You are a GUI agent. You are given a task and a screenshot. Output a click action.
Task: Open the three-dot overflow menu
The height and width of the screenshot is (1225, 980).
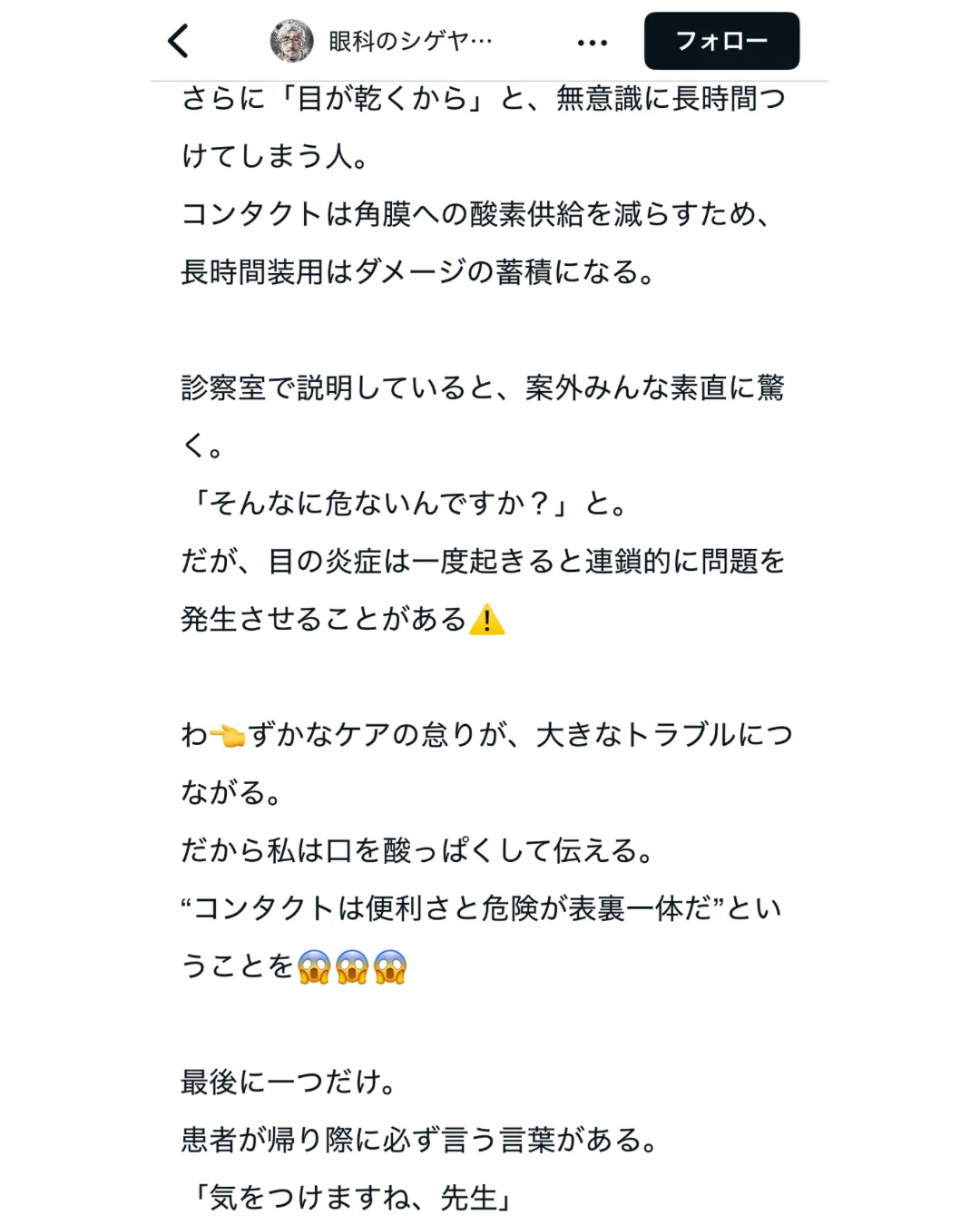click(593, 42)
